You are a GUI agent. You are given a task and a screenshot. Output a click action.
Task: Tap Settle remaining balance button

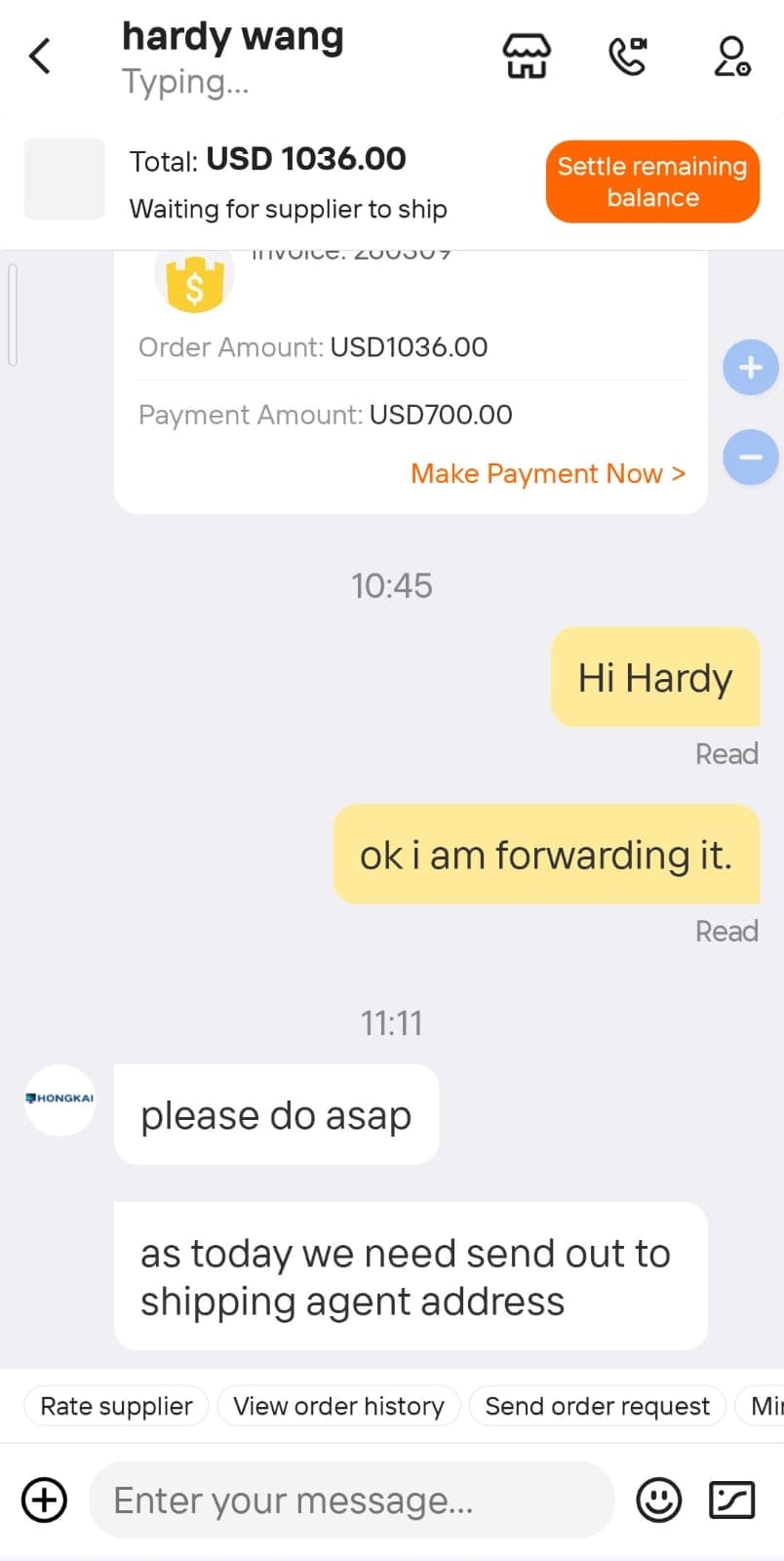click(652, 181)
